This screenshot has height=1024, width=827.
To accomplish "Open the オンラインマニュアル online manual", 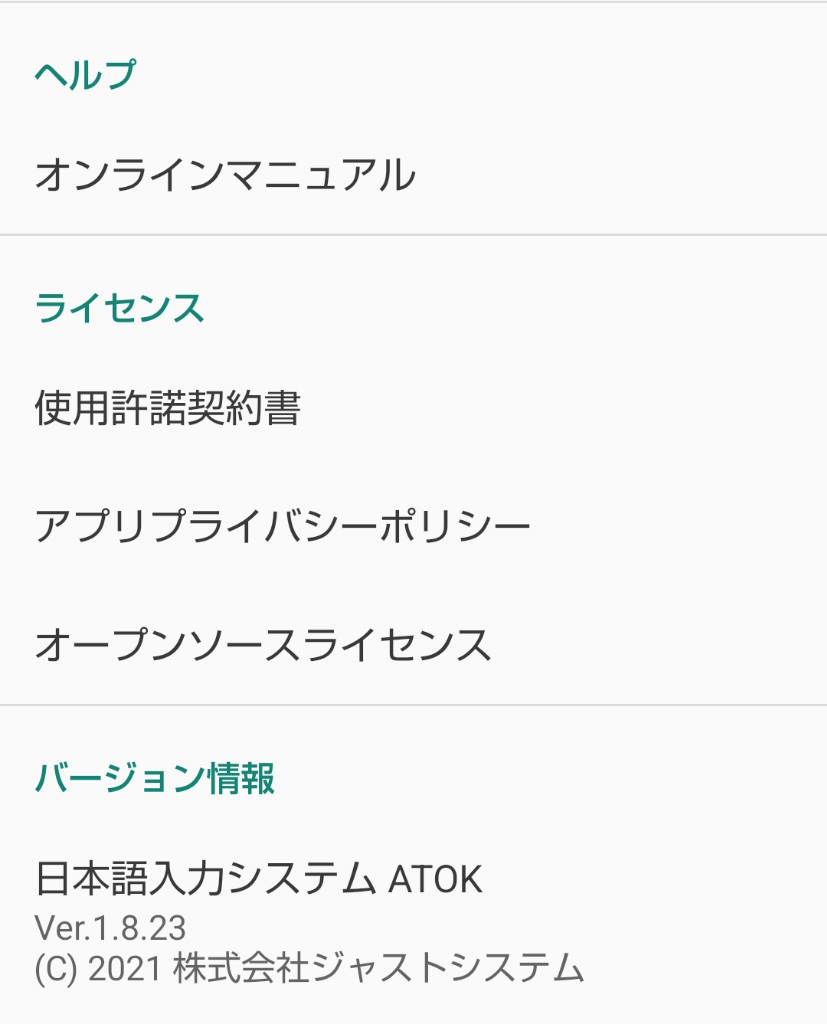I will coord(225,176).
